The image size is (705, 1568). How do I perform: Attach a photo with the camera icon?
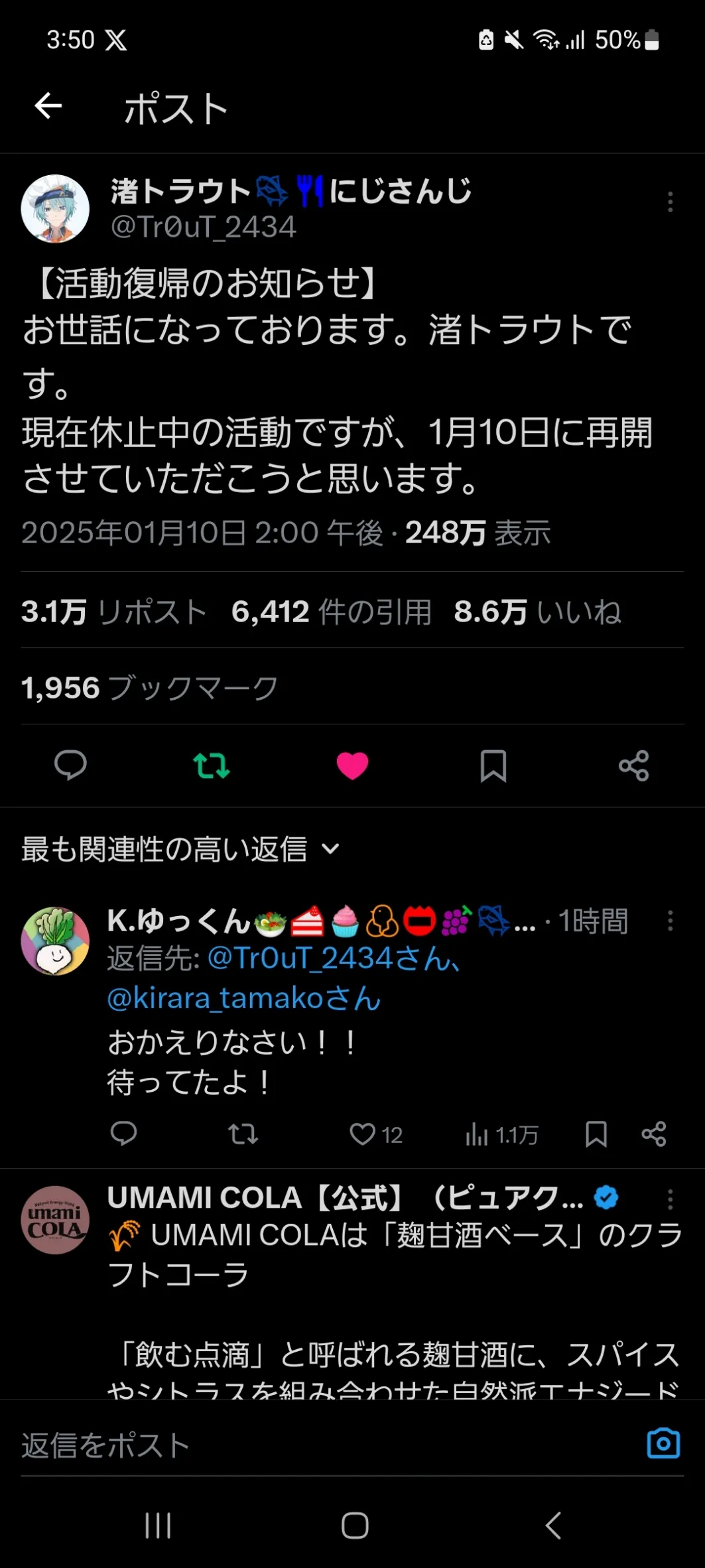click(x=663, y=1443)
